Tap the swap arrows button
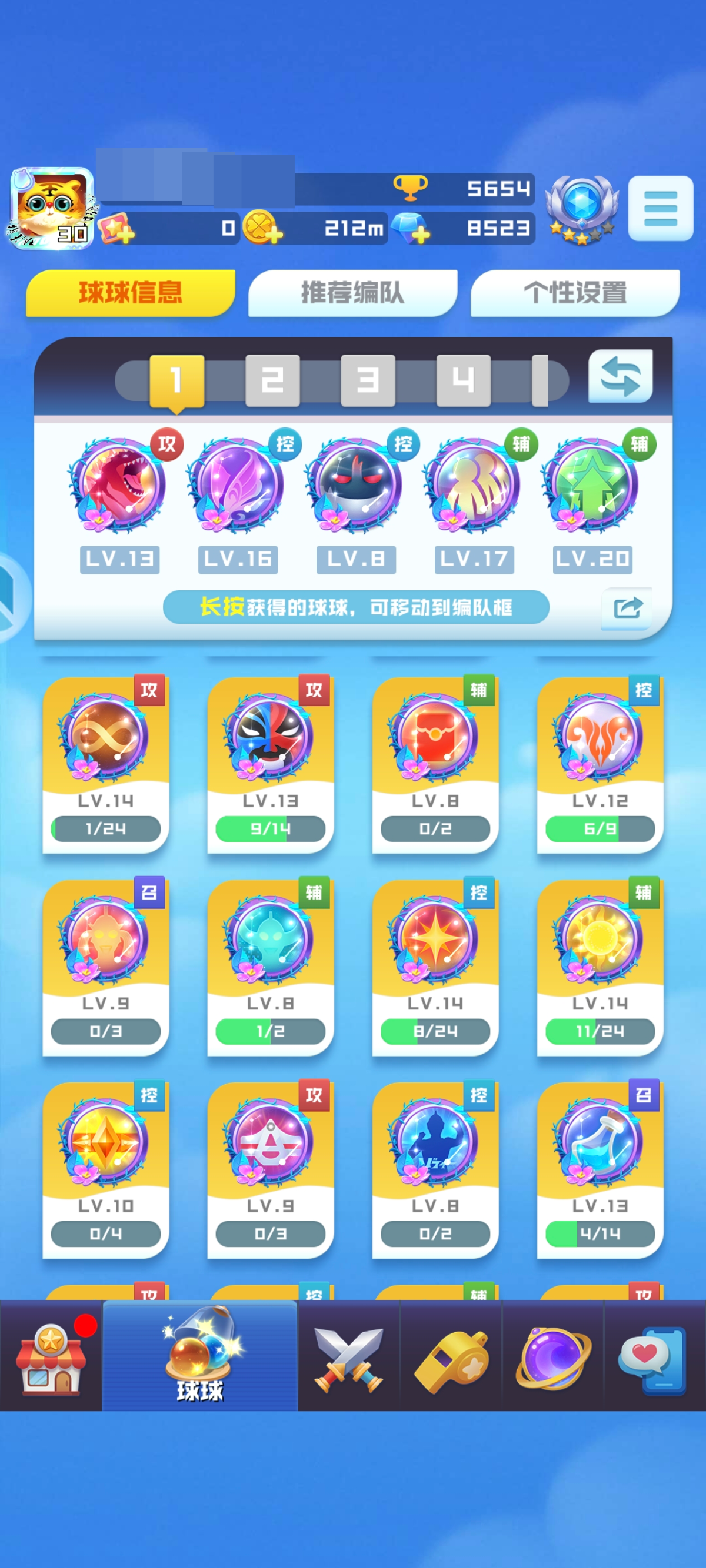Image resolution: width=706 pixels, height=1568 pixels. 620,376
